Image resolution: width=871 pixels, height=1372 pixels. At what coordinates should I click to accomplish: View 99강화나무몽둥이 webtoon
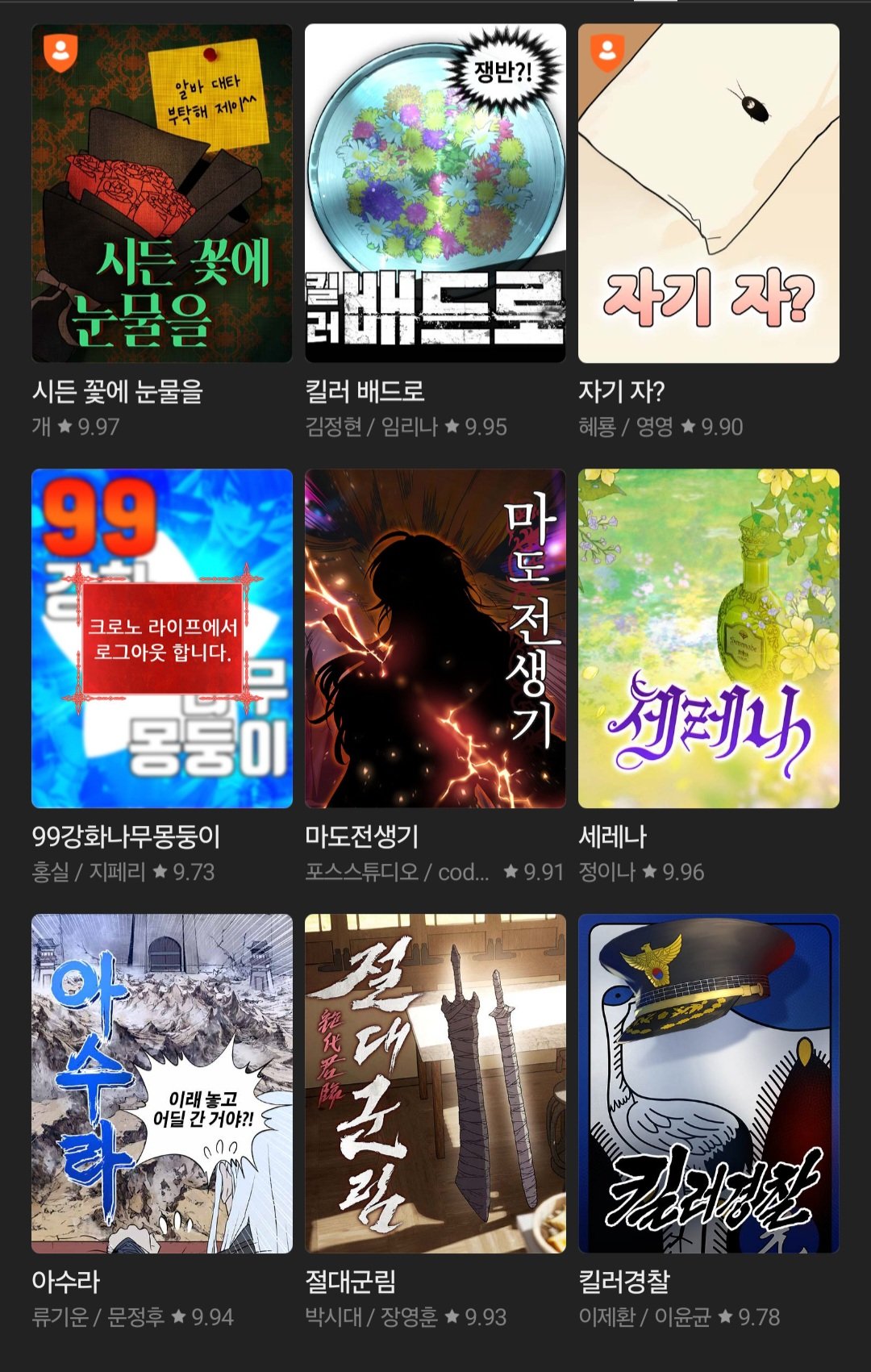click(161, 638)
